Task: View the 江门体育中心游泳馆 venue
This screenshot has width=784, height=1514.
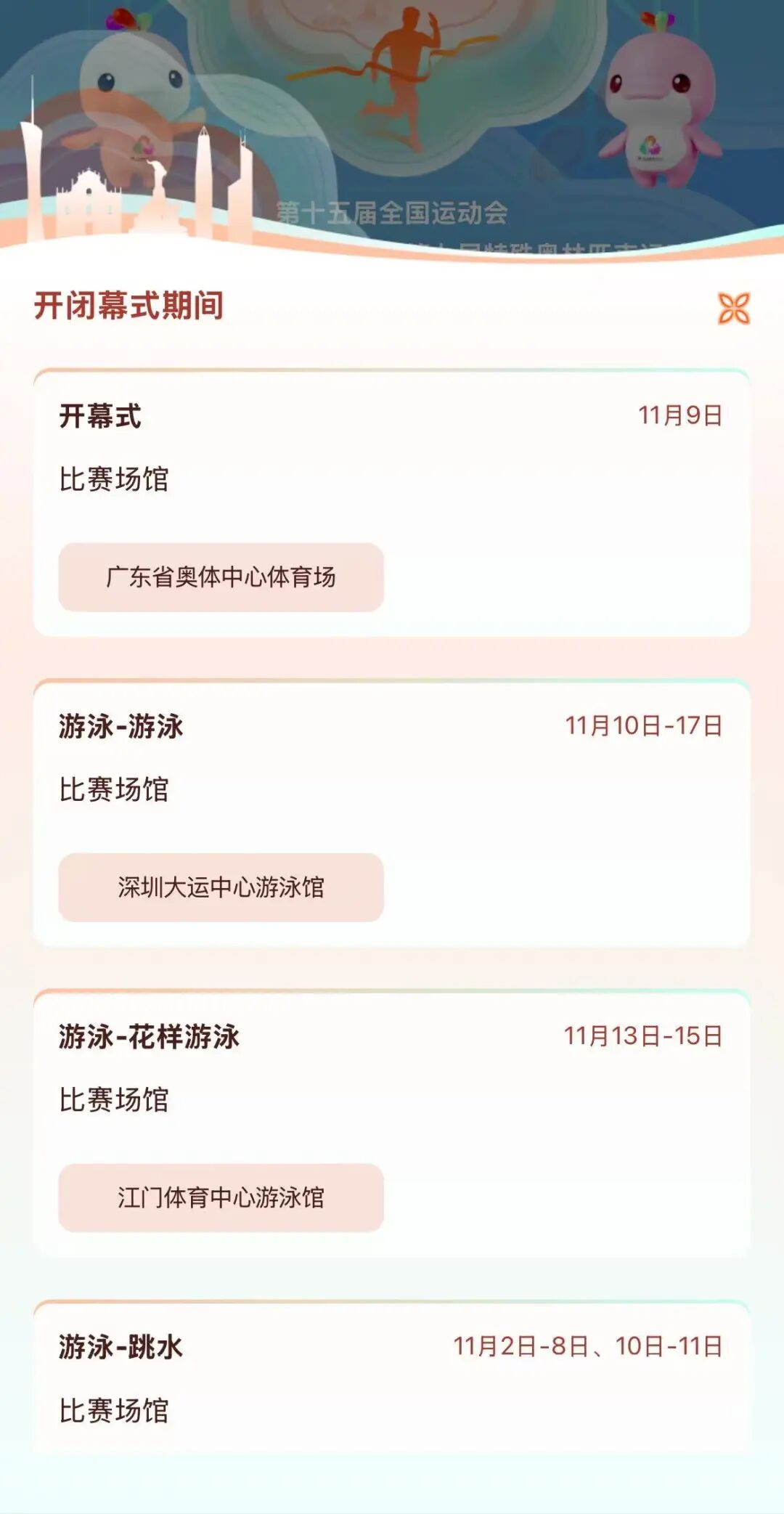Action: (221, 1197)
